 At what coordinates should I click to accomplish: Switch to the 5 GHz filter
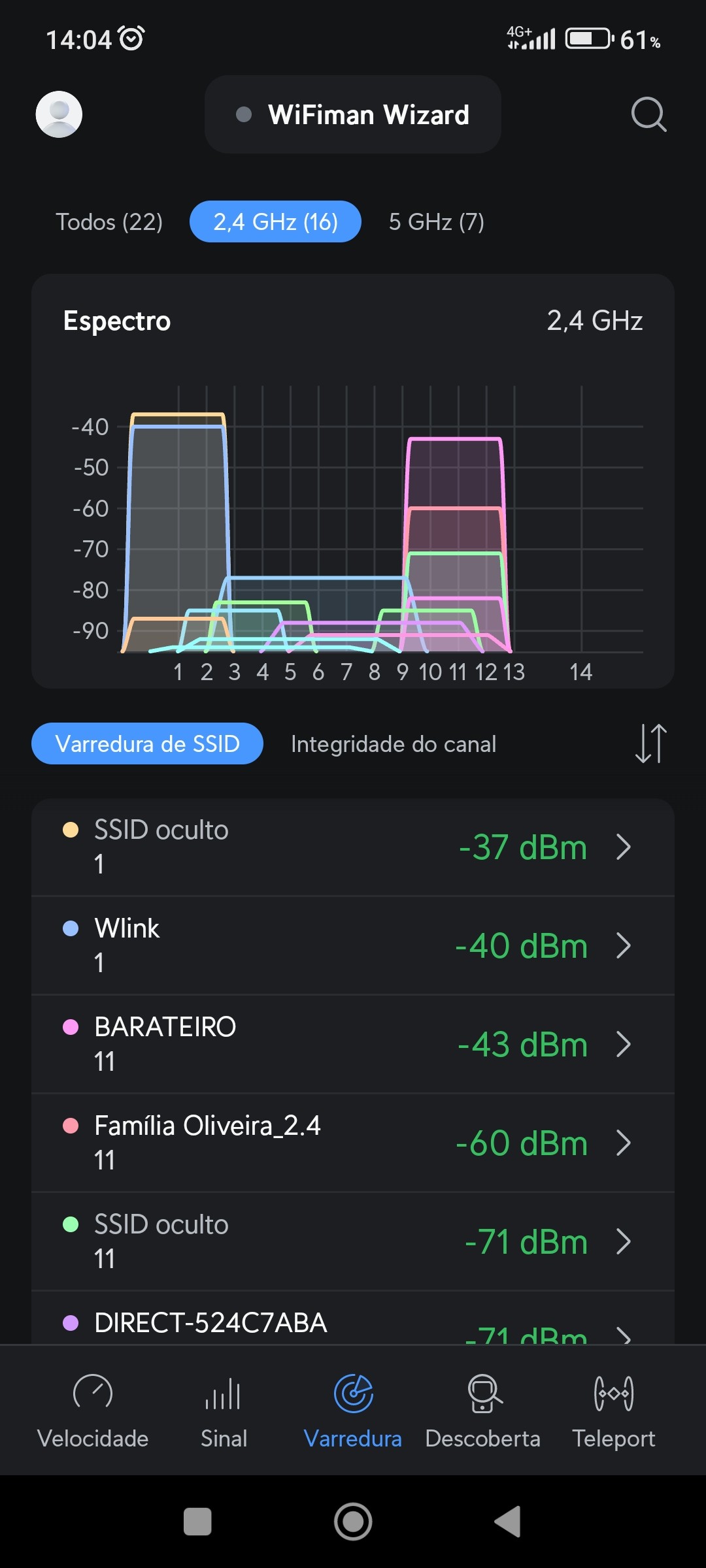pyautogui.click(x=436, y=222)
